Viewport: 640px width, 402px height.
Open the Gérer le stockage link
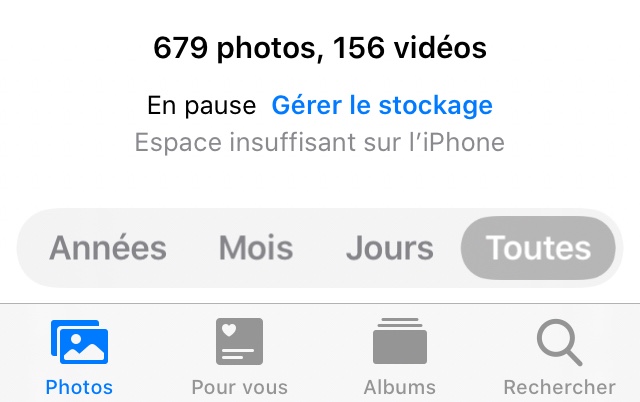tap(382, 106)
